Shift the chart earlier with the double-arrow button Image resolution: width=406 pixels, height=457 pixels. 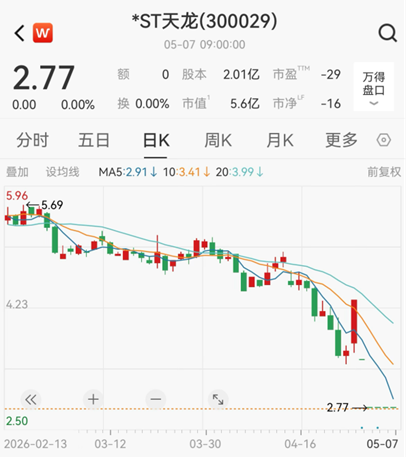click(31, 399)
